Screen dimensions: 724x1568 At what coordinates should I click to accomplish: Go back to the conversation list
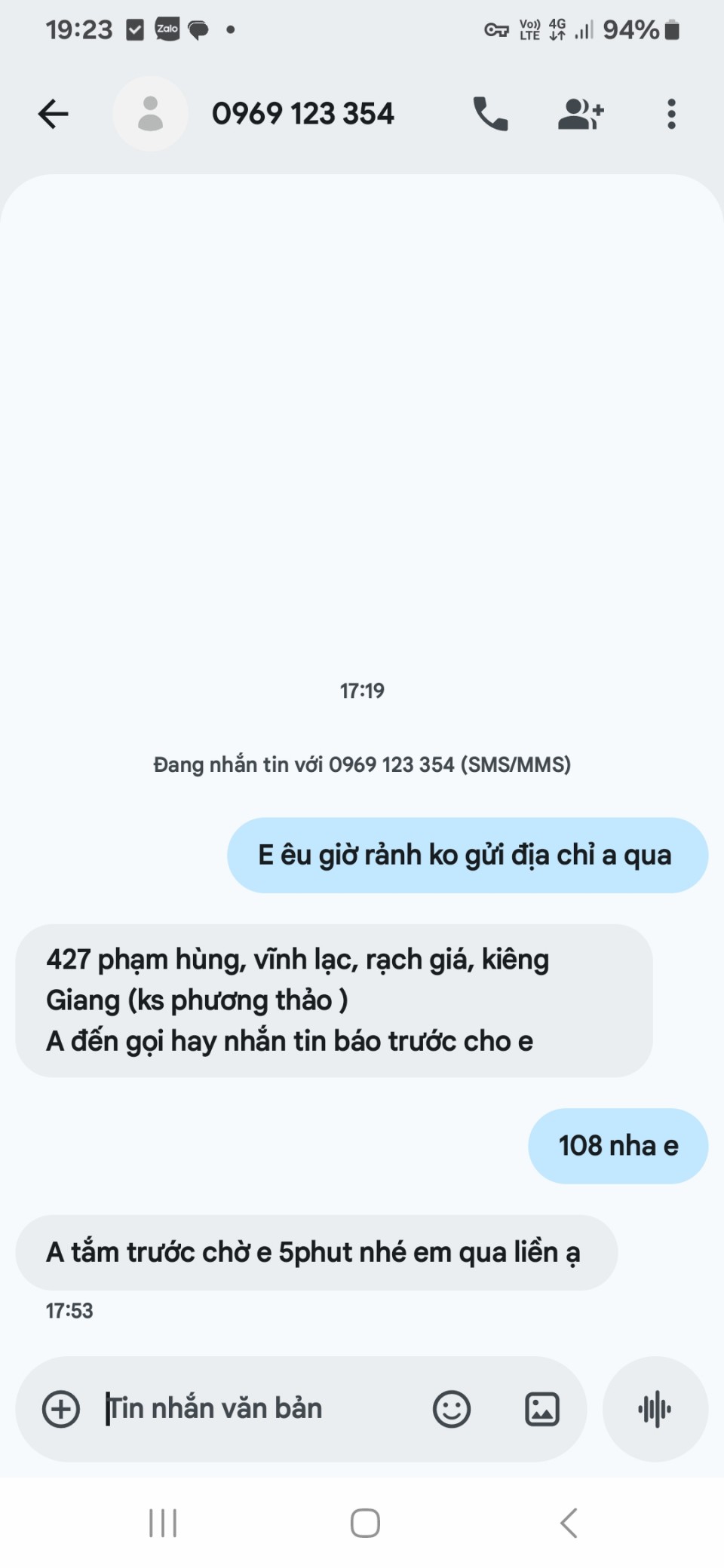pyautogui.click(x=53, y=114)
